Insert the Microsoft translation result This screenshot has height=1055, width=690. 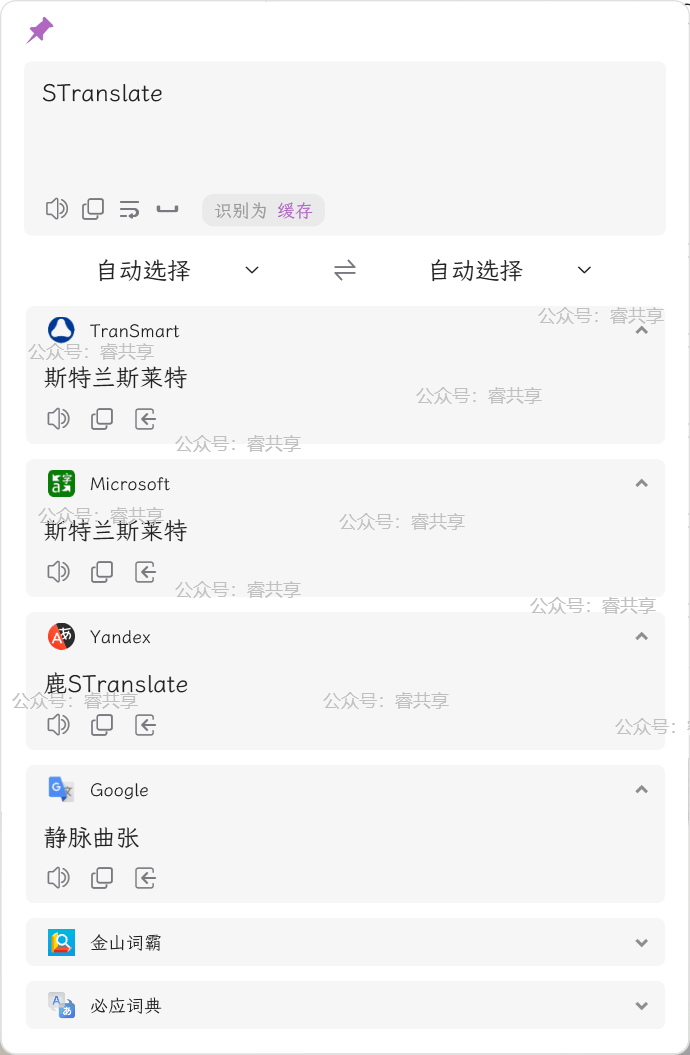click(146, 572)
